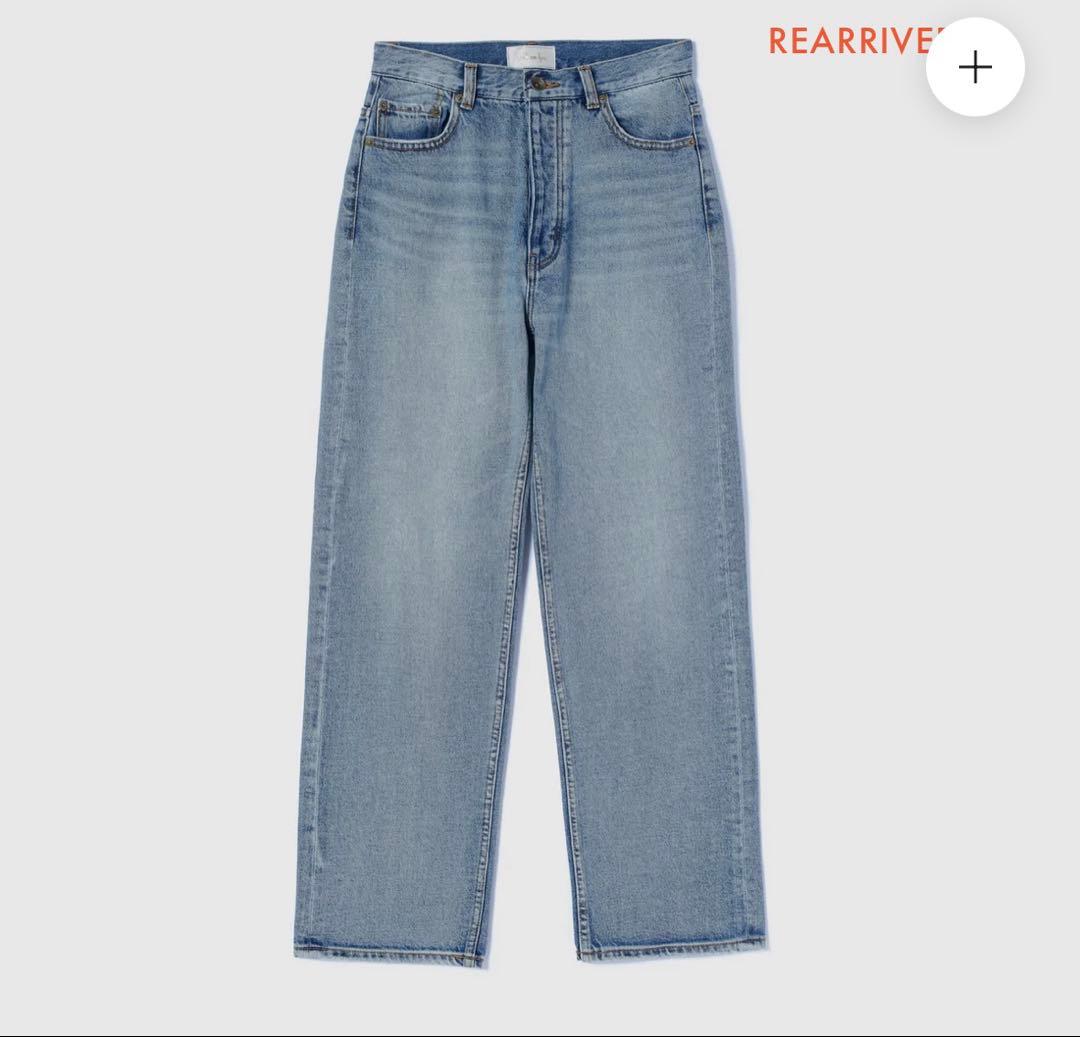The height and width of the screenshot is (1037, 1080).
Task: Tap the round plus button
Action: click(975, 68)
